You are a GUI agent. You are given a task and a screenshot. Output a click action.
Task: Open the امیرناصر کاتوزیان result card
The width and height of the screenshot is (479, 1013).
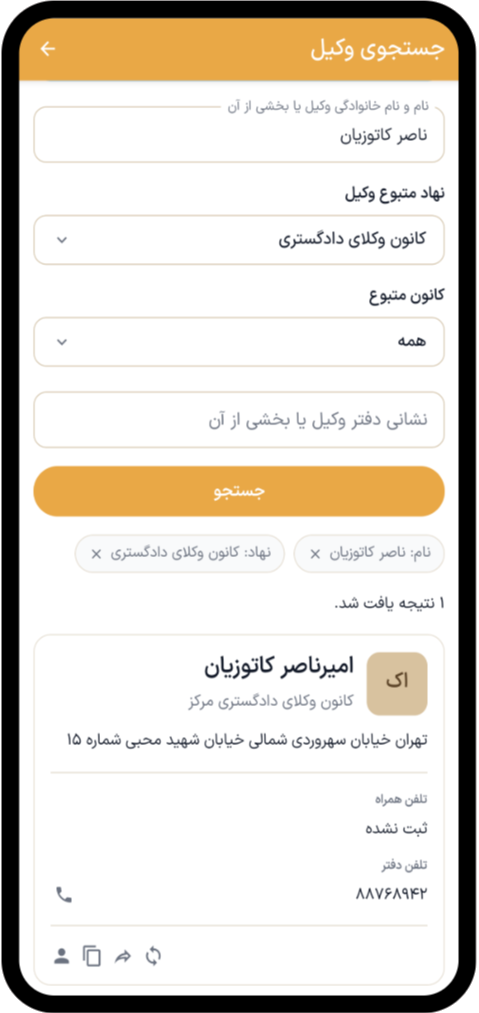coord(239,808)
